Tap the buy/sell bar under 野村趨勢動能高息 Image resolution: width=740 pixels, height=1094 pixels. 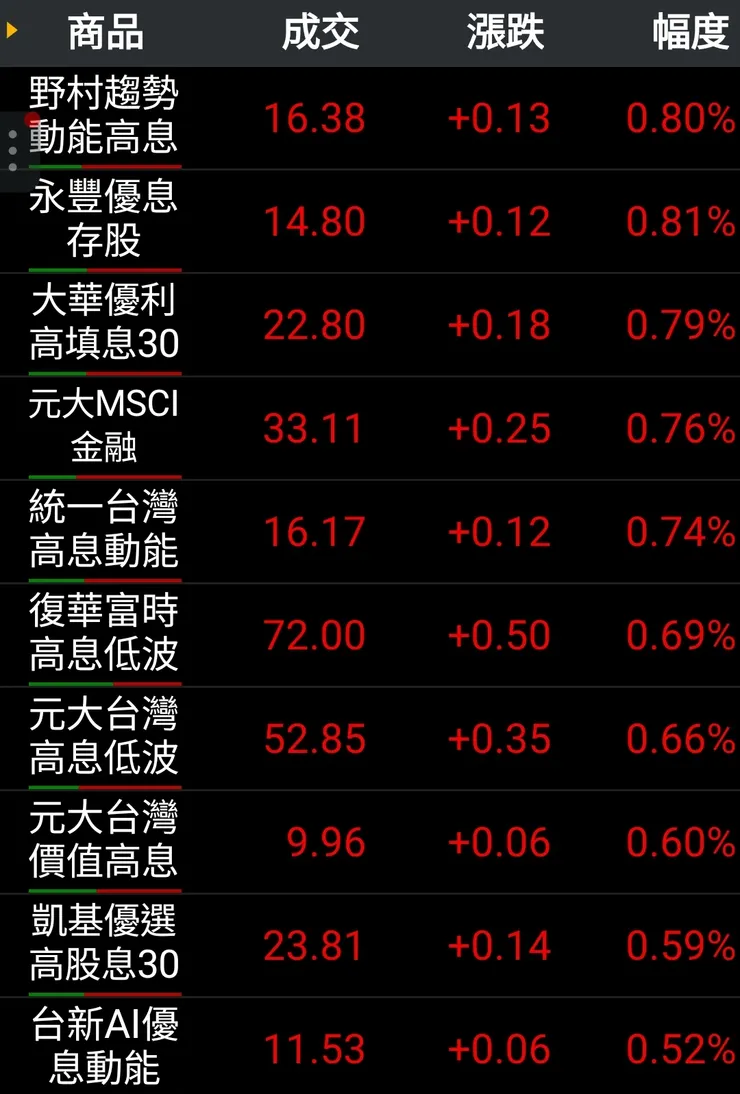point(105,165)
